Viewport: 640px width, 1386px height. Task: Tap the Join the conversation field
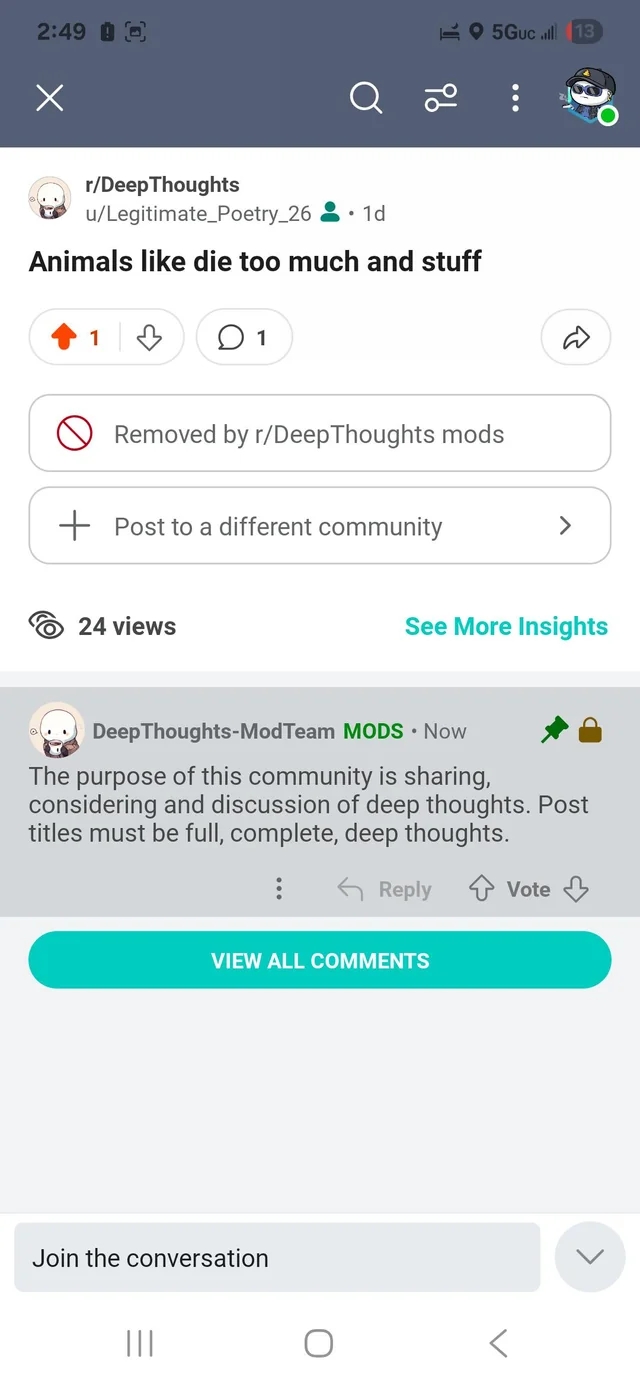pyautogui.click(x=277, y=1258)
